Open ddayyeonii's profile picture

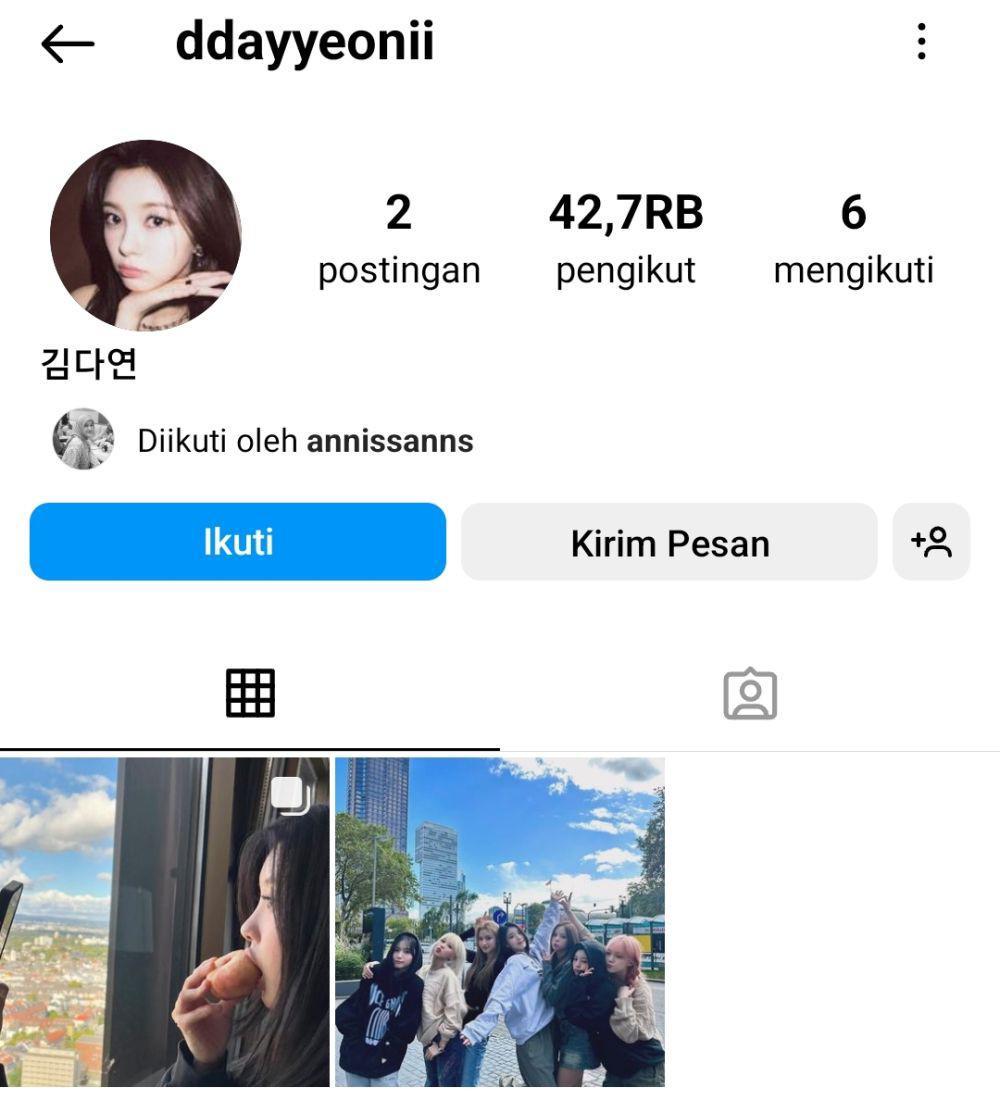point(145,235)
